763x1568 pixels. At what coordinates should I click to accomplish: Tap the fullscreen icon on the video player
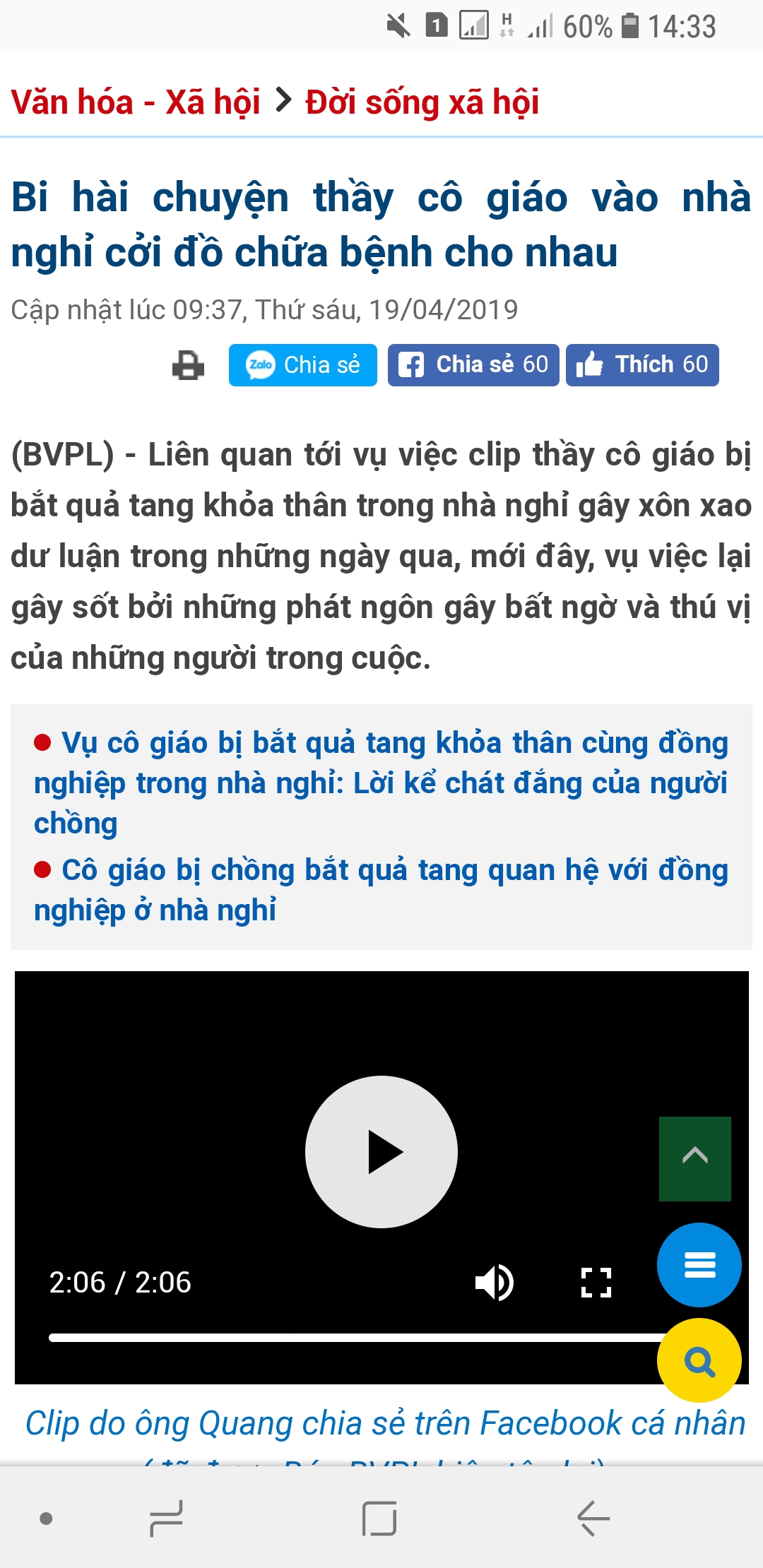(597, 1283)
